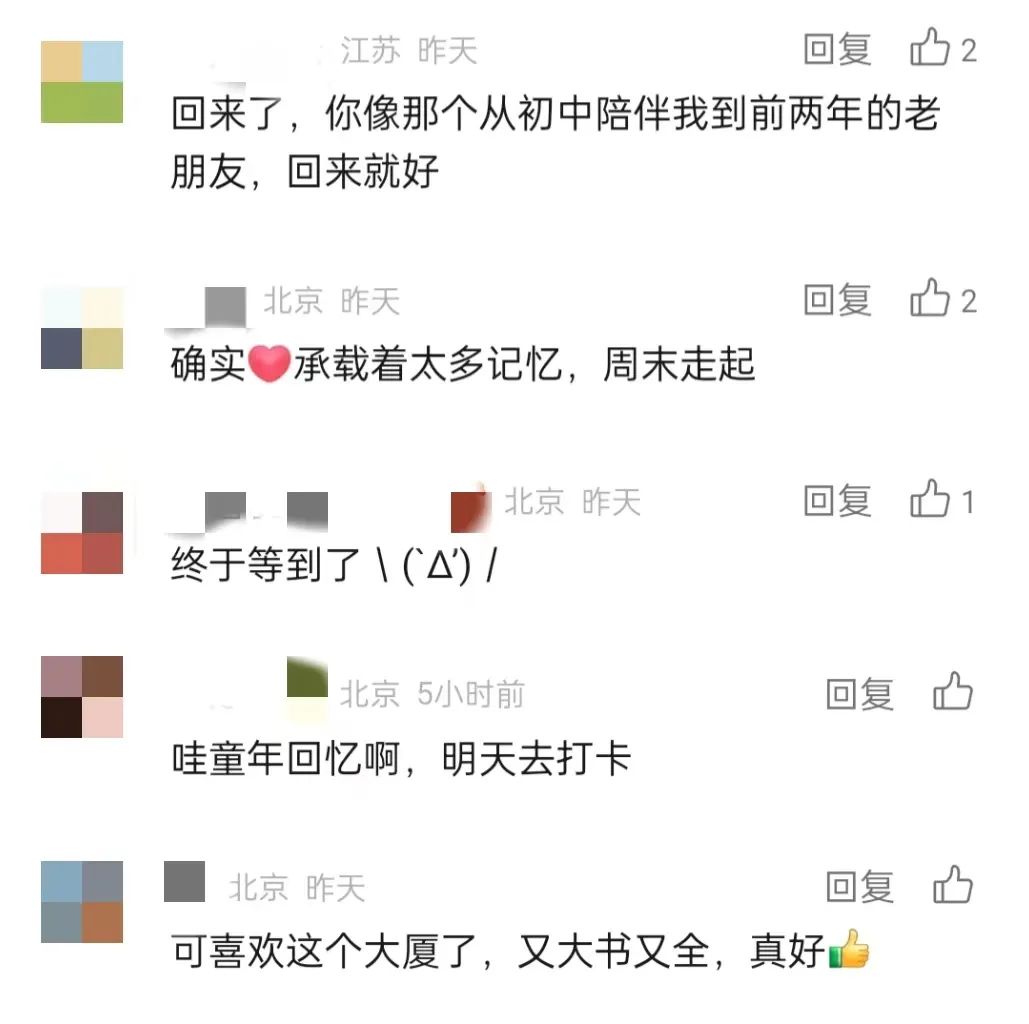Like the comment 确实承载着太多记忆
Screen dimensions: 1029x1024
930,299
